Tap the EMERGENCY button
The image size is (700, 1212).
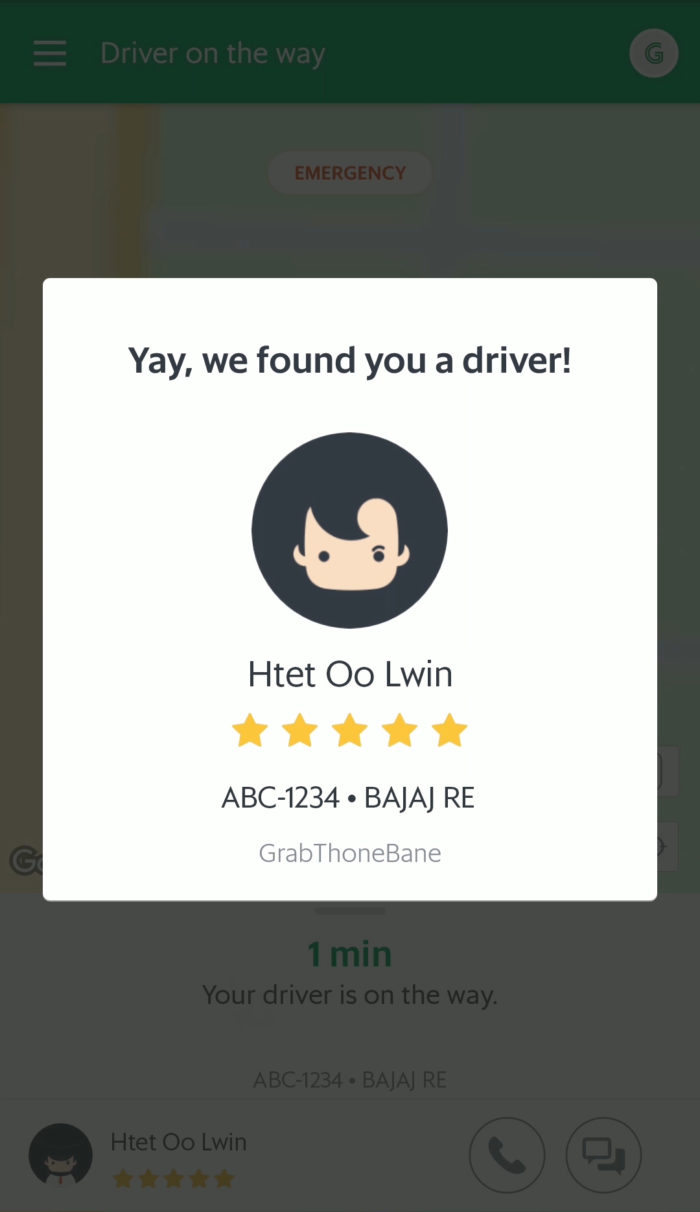pyautogui.click(x=349, y=173)
